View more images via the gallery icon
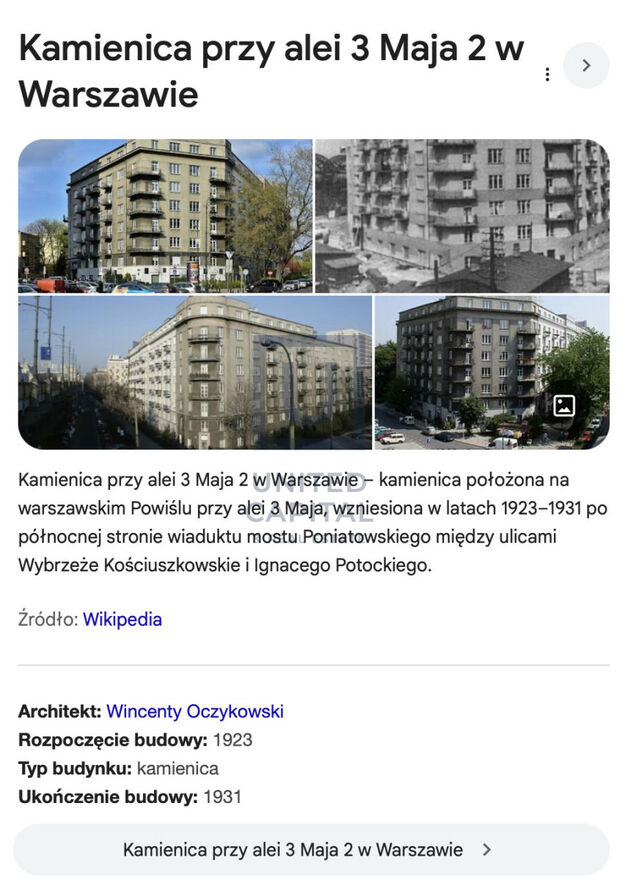 click(564, 406)
